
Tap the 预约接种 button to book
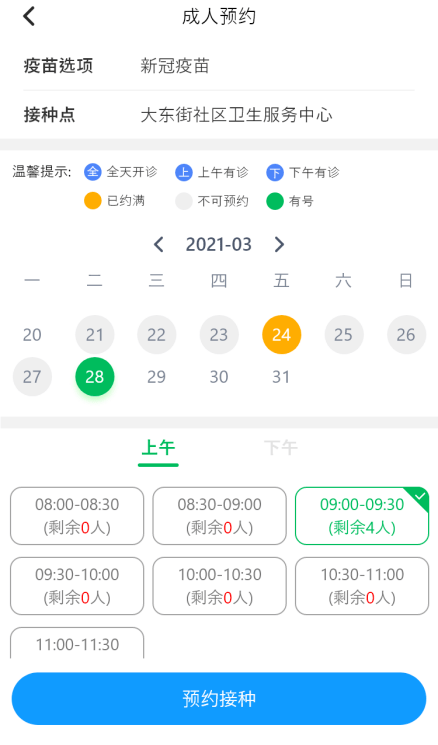click(219, 698)
